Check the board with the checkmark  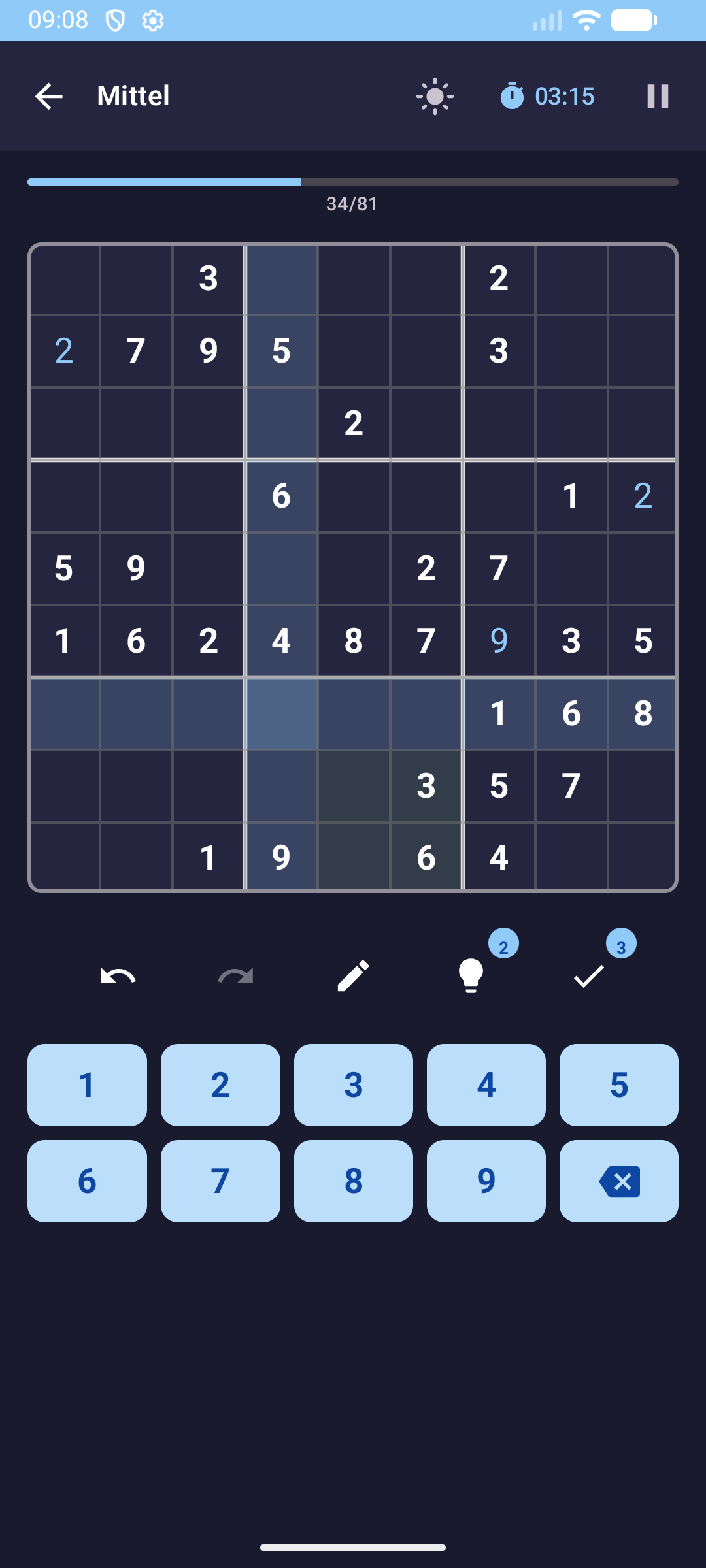(588, 976)
